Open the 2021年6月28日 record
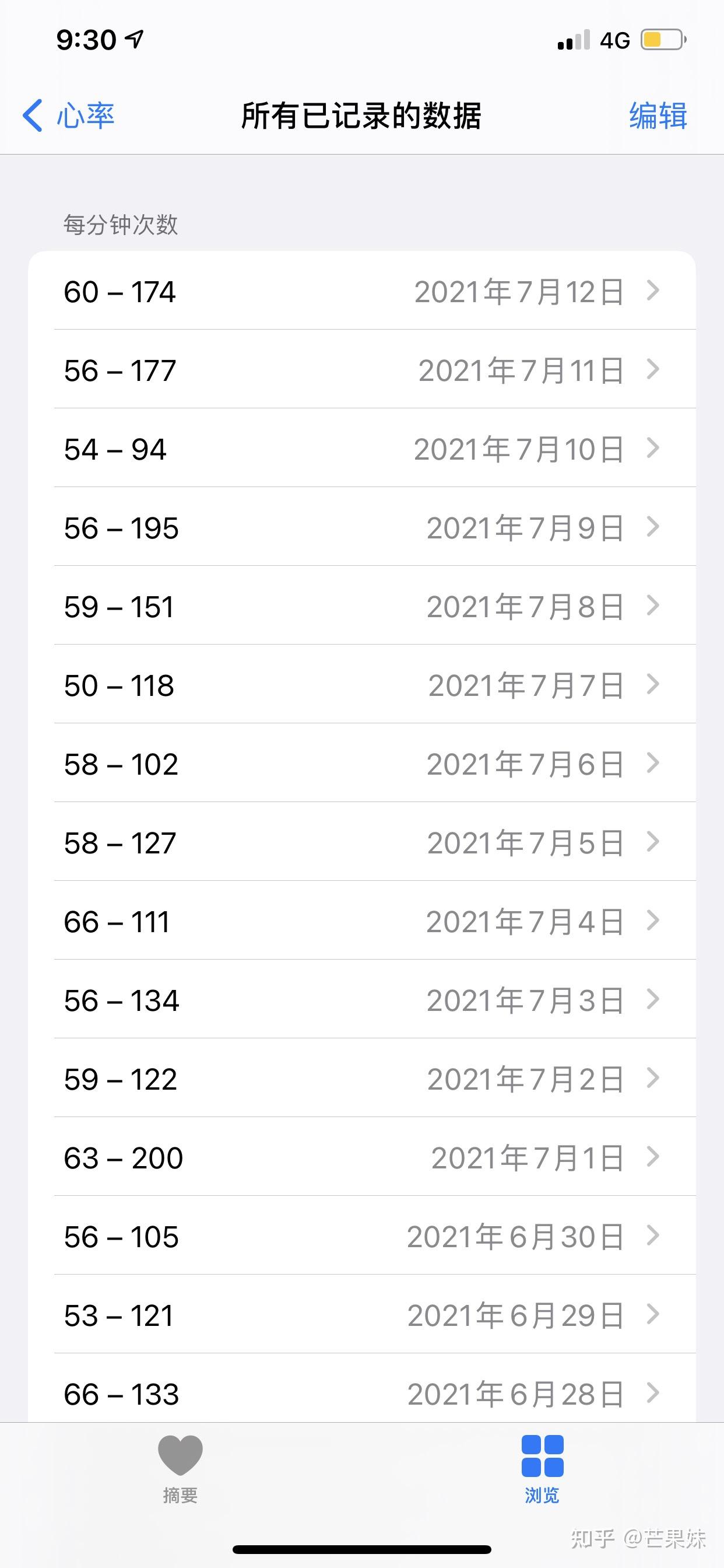 click(x=362, y=1388)
